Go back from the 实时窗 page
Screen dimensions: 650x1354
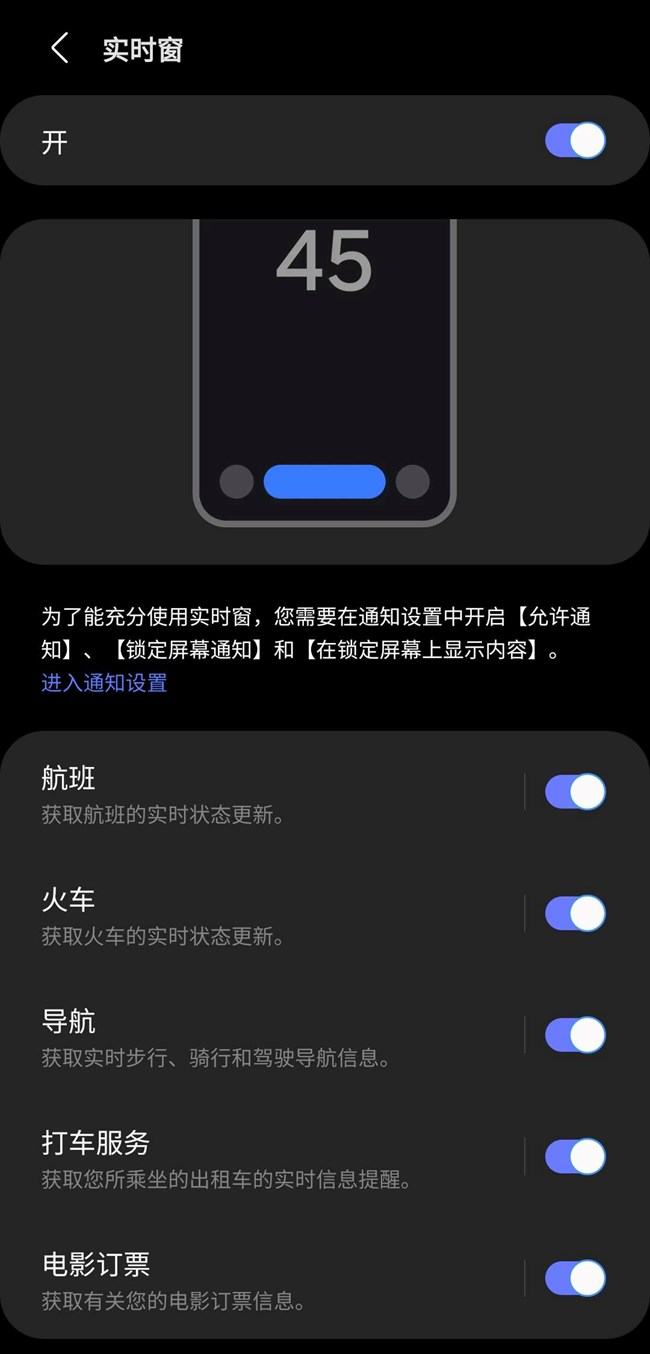click(60, 49)
